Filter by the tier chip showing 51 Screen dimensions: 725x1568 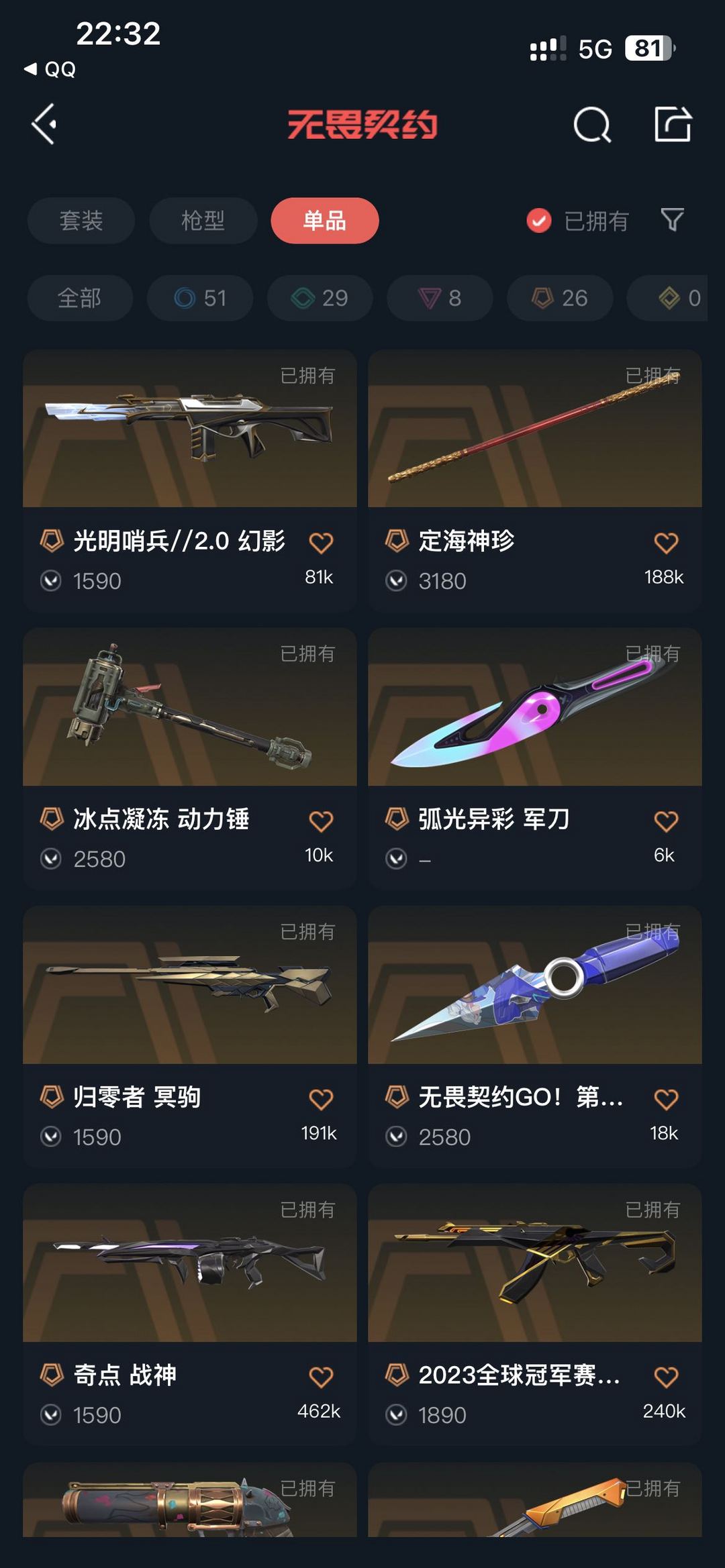(200, 298)
